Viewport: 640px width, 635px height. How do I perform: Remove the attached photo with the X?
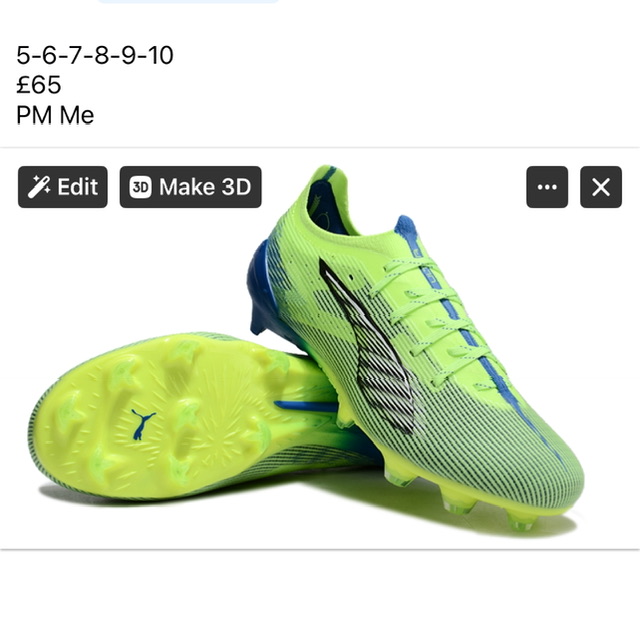(601, 187)
